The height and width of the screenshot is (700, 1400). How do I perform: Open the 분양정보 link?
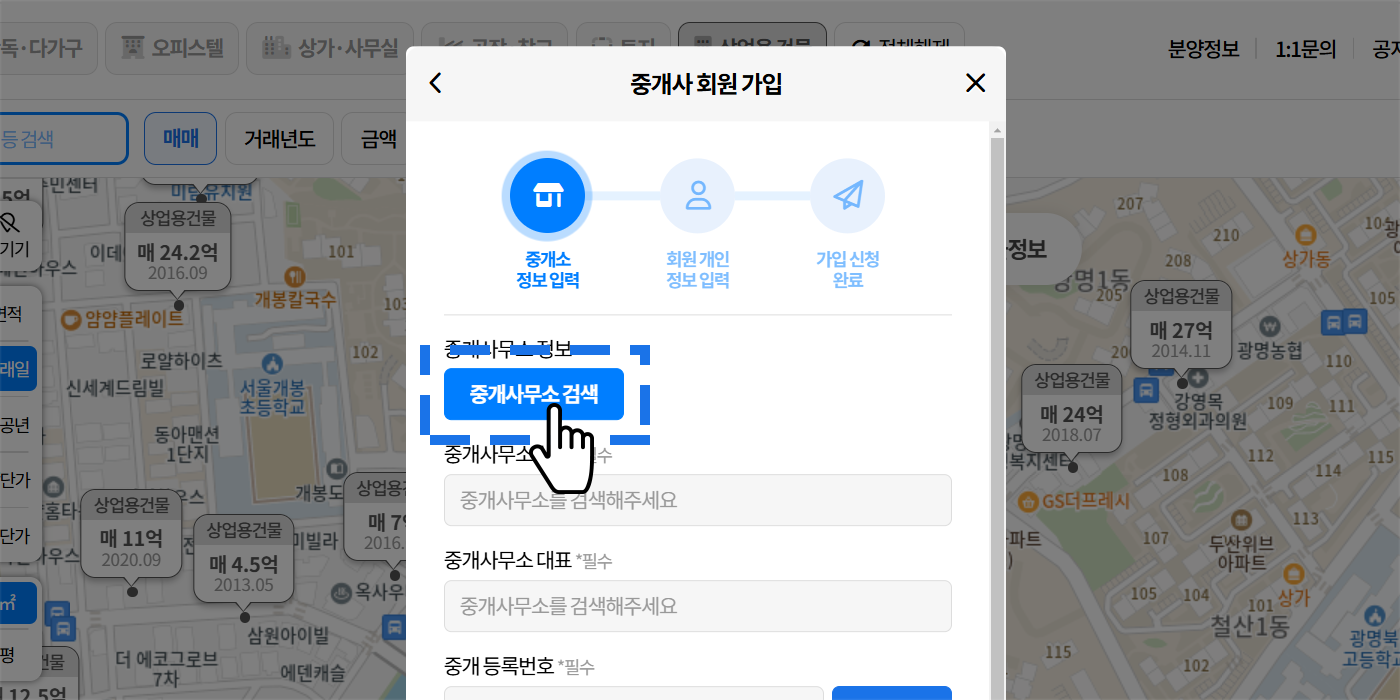[1203, 48]
